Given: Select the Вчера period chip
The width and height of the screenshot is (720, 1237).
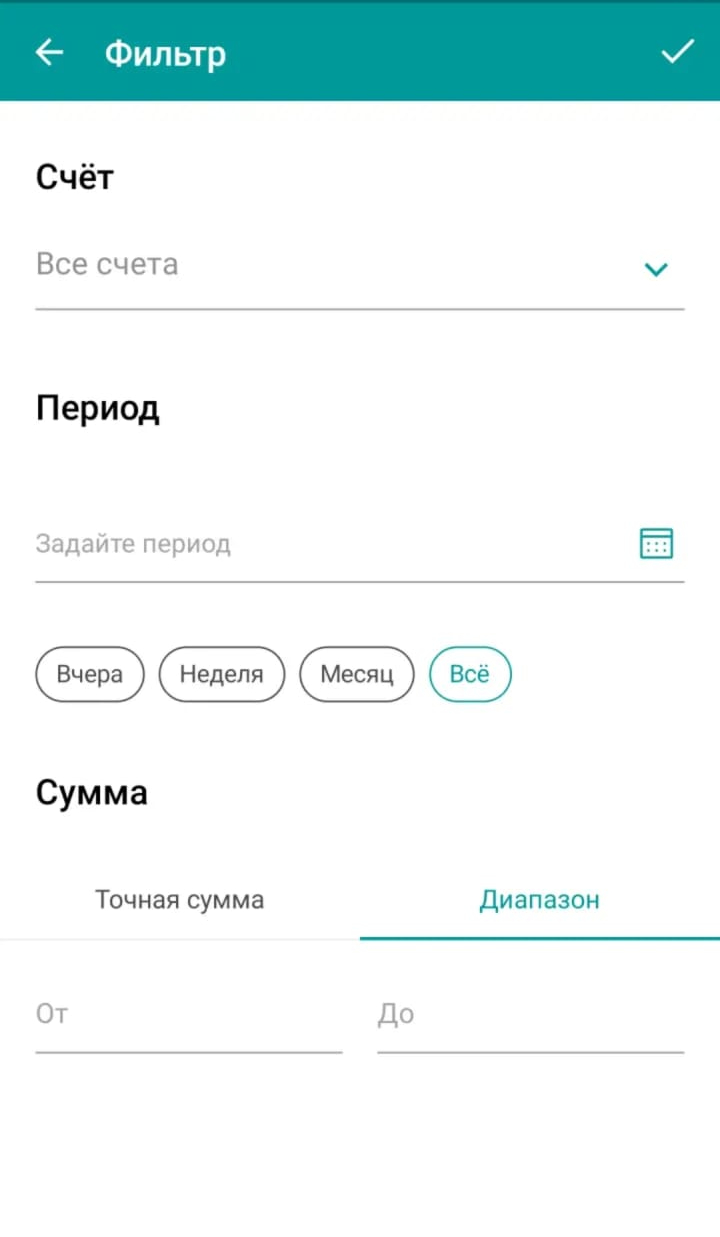Looking at the screenshot, I should 89,674.
